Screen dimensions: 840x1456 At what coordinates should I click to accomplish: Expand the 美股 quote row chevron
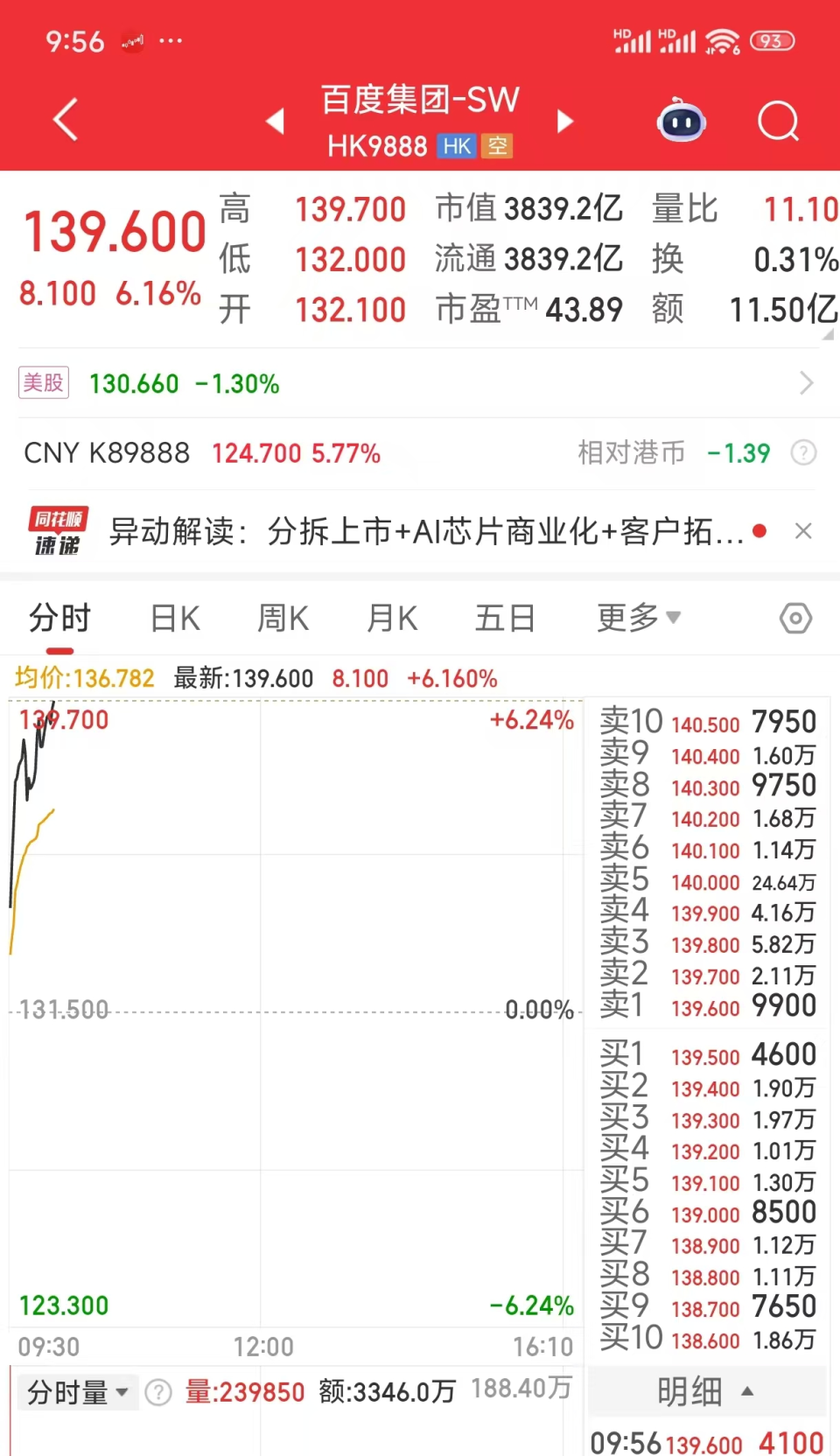point(807,382)
